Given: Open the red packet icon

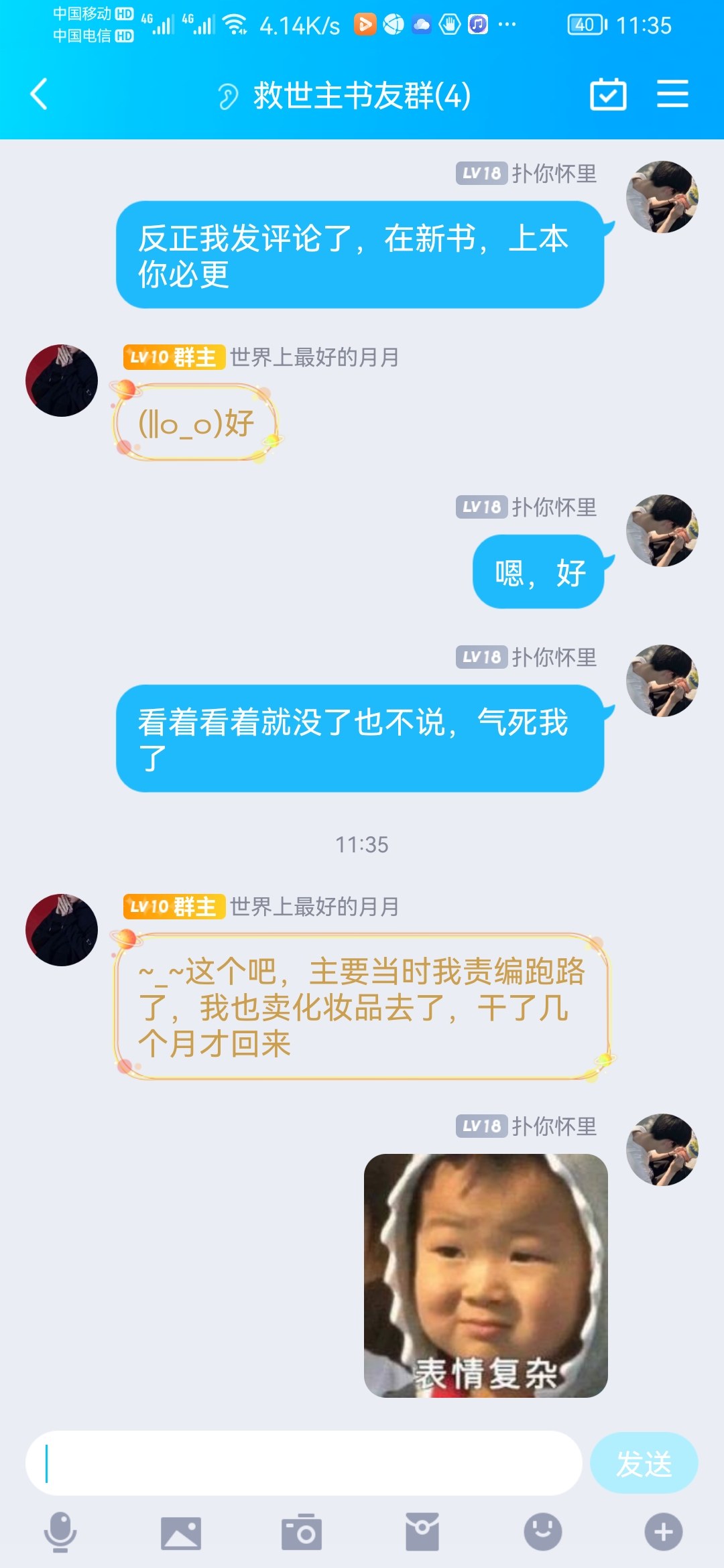Looking at the screenshot, I should coord(422,1532).
